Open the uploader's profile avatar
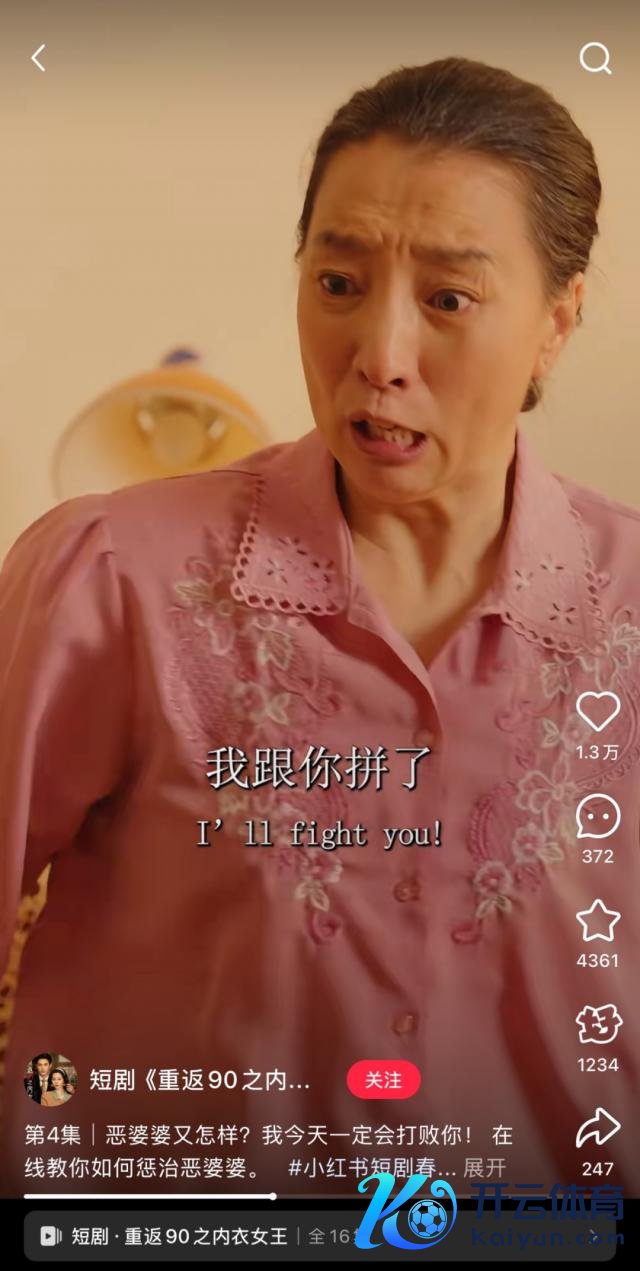Image resolution: width=640 pixels, height=1271 pixels. tap(50, 1080)
